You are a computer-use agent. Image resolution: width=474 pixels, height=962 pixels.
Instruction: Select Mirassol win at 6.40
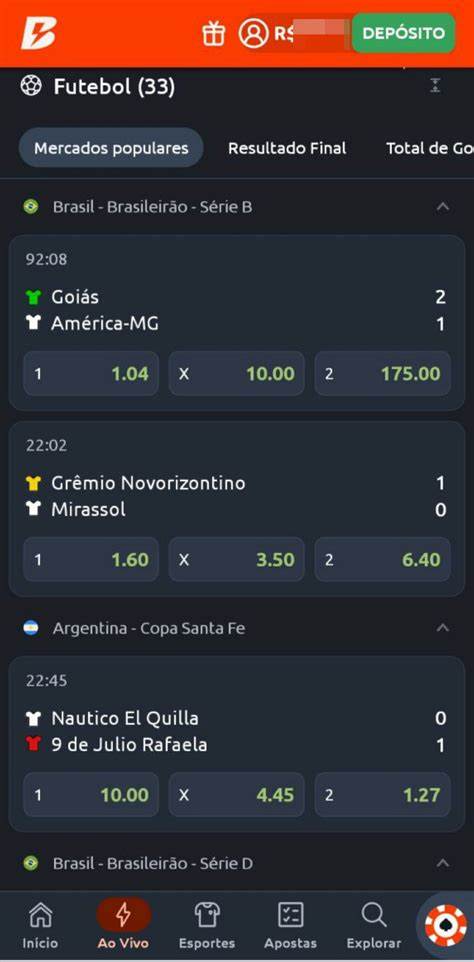[x=382, y=559]
